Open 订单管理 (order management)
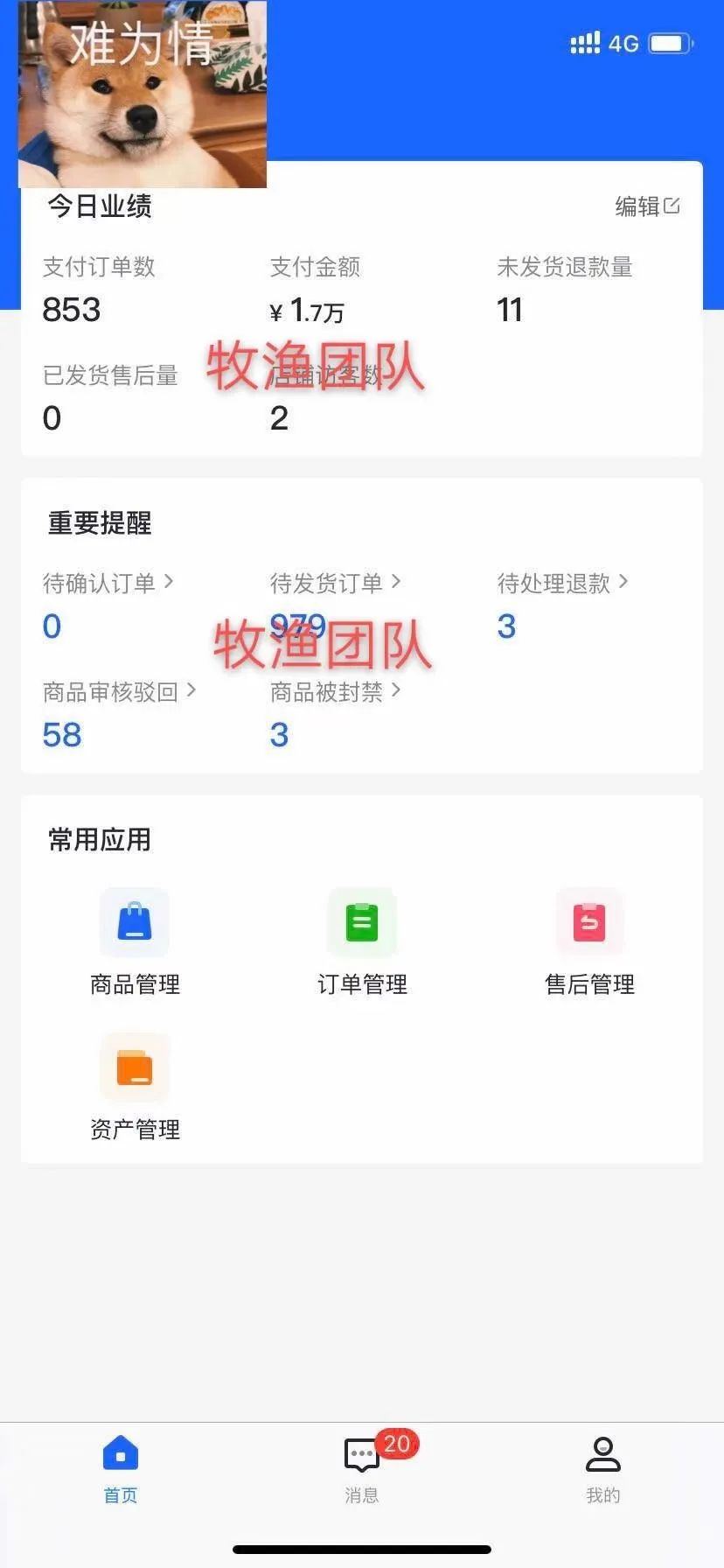 (x=362, y=941)
